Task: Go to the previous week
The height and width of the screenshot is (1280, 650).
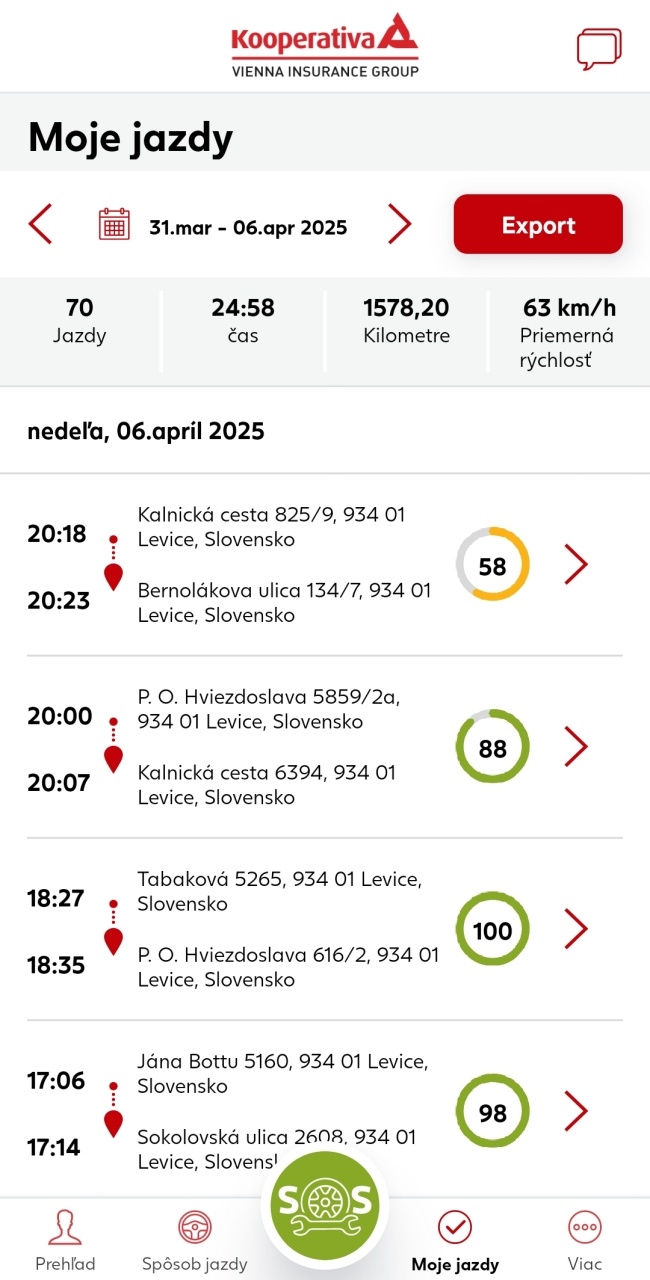Action: point(41,224)
